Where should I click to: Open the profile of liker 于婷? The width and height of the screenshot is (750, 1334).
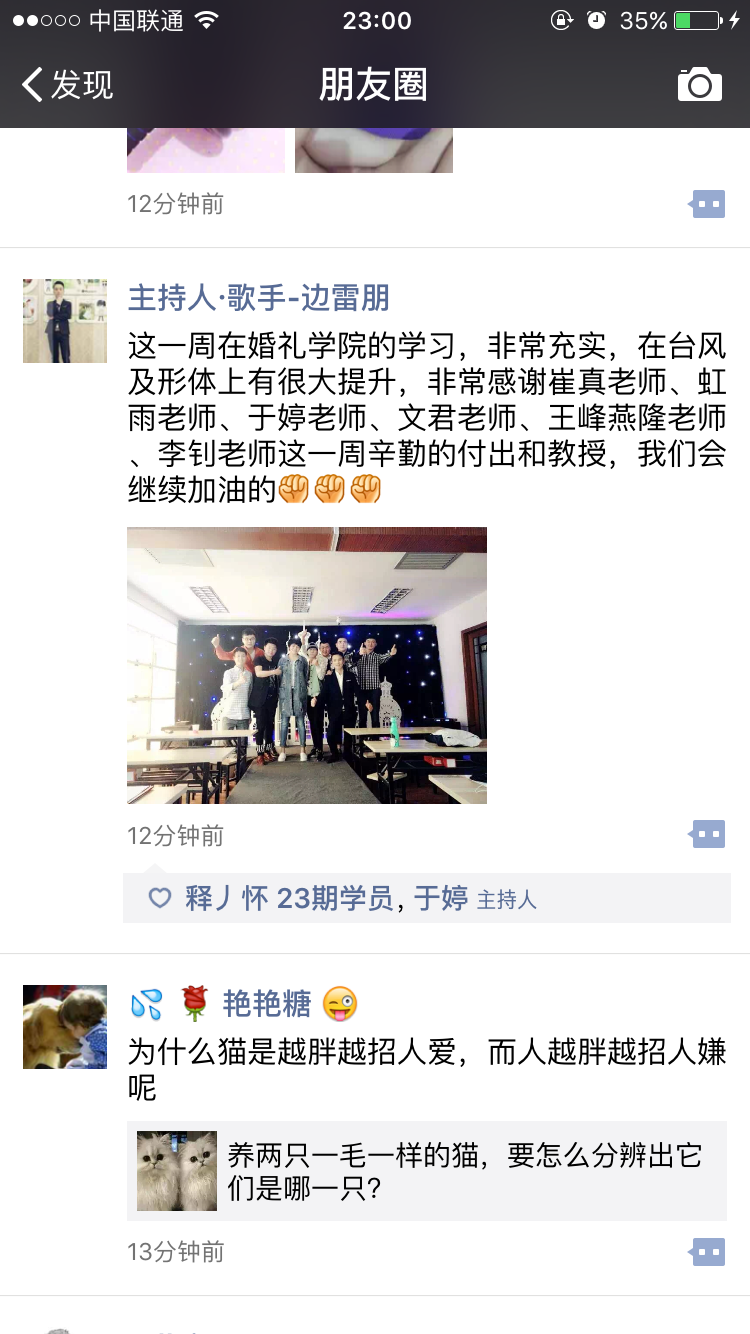(x=441, y=898)
